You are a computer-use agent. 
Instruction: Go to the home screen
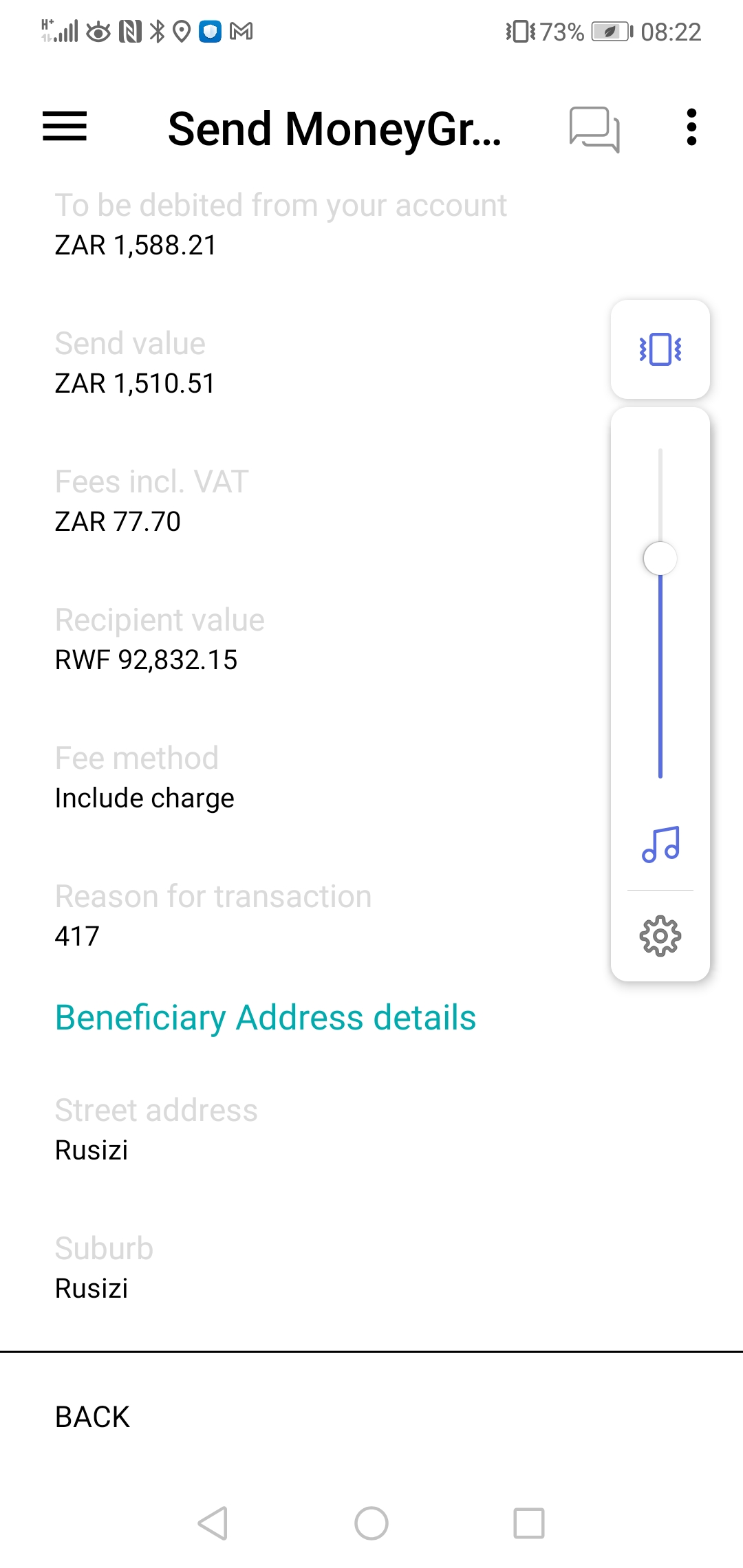[371, 1523]
